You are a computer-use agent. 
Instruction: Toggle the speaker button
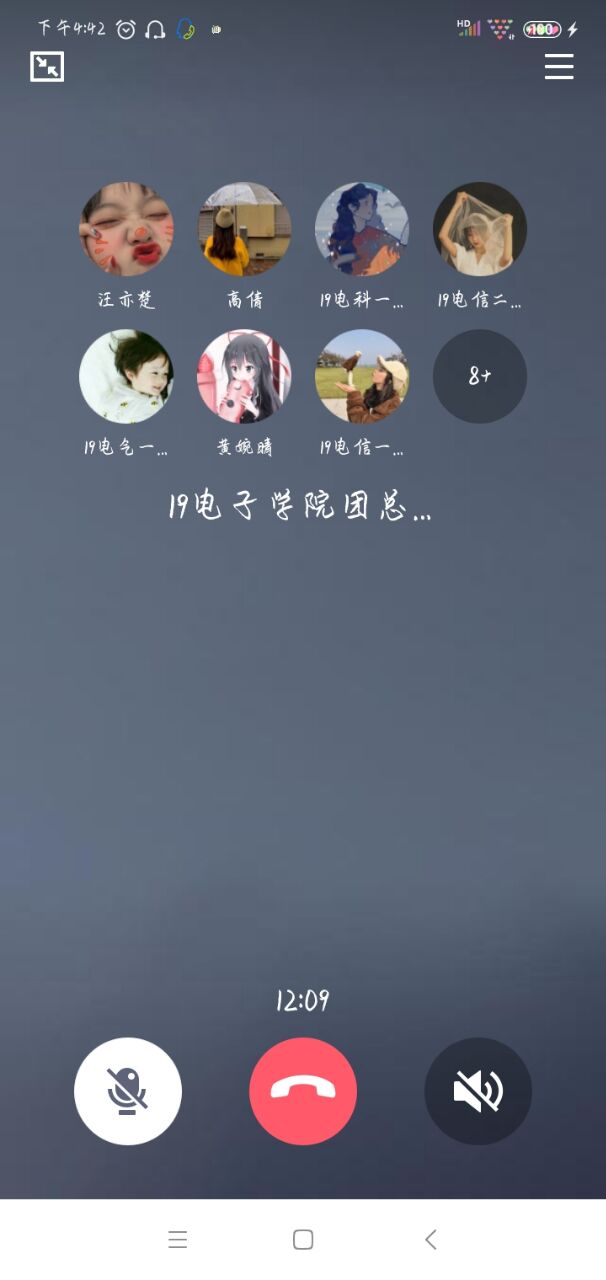tap(478, 1091)
